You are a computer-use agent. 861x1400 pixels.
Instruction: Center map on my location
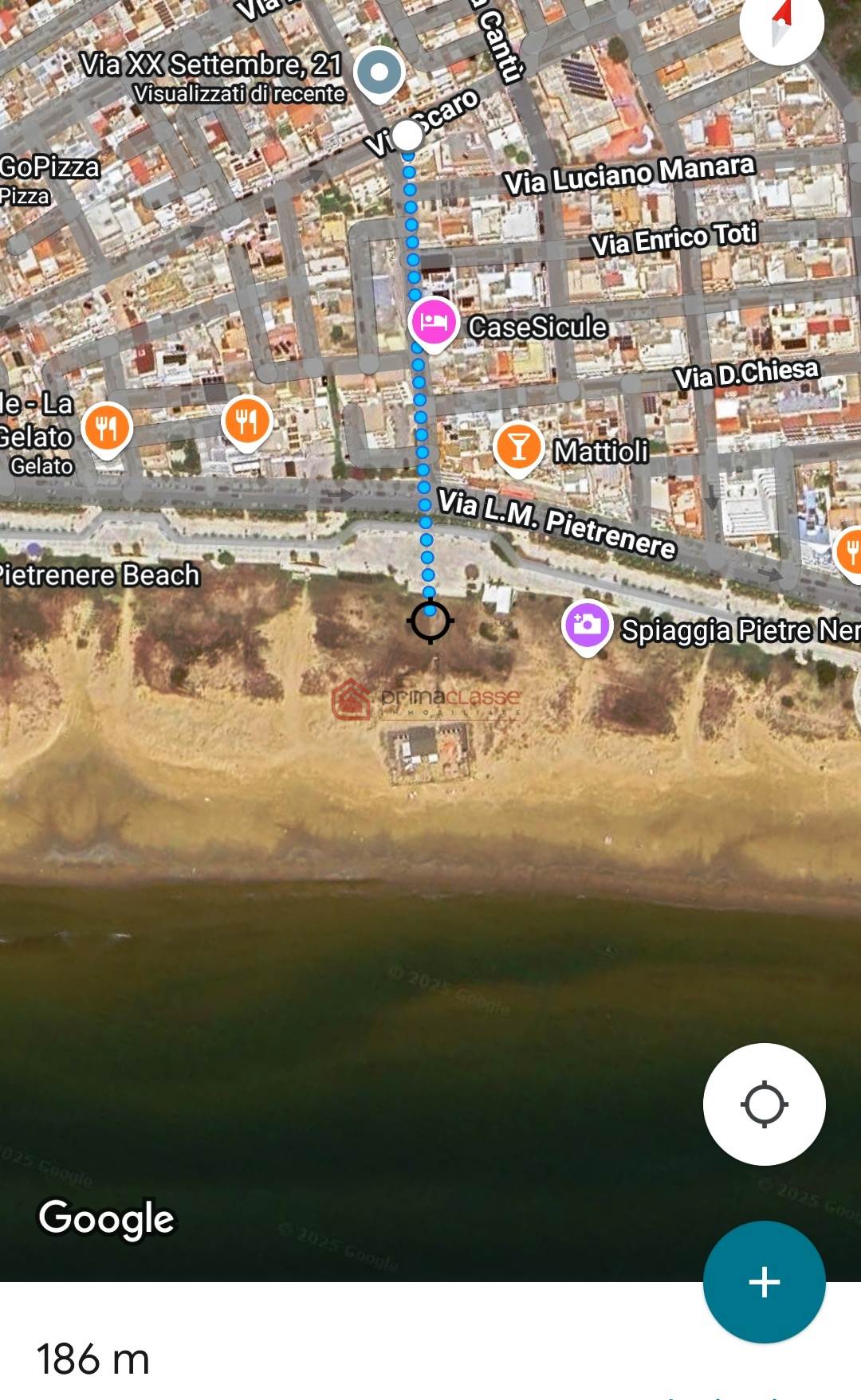(x=764, y=1104)
